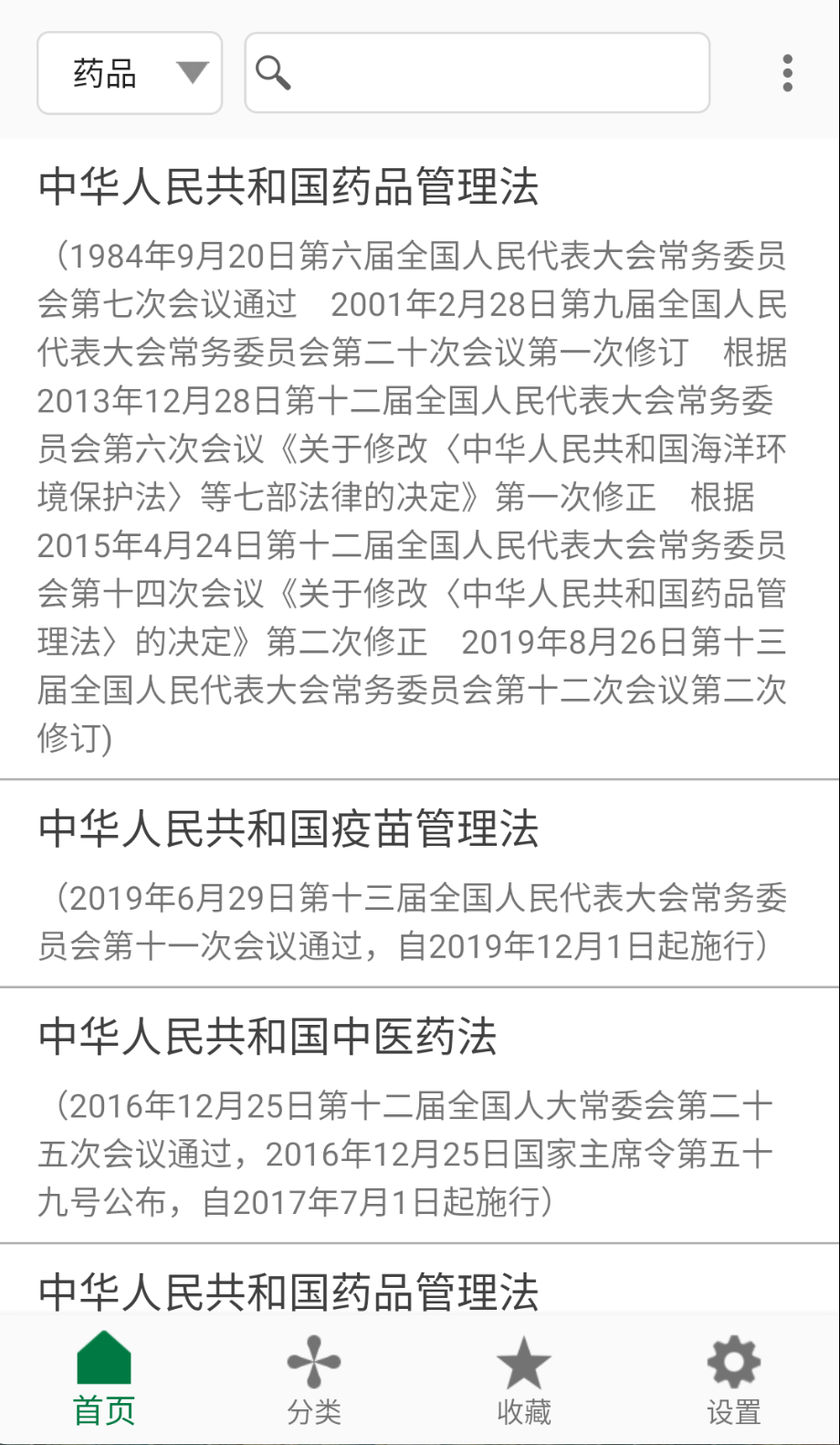
Task: Switch to the 设置 tab
Action: tap(732, 1379)
